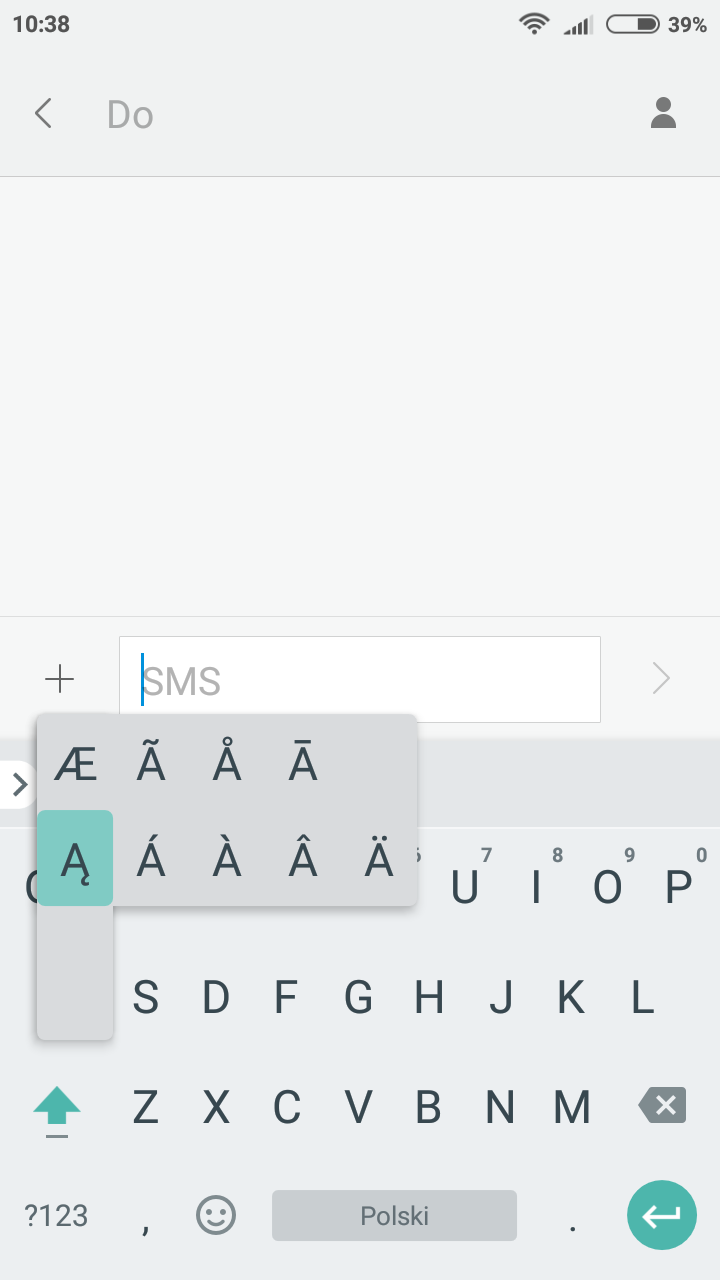Expand the keyboard suggestion strip arrow
The height and width of the screenshot is (1280, 720).
[17, 785]
